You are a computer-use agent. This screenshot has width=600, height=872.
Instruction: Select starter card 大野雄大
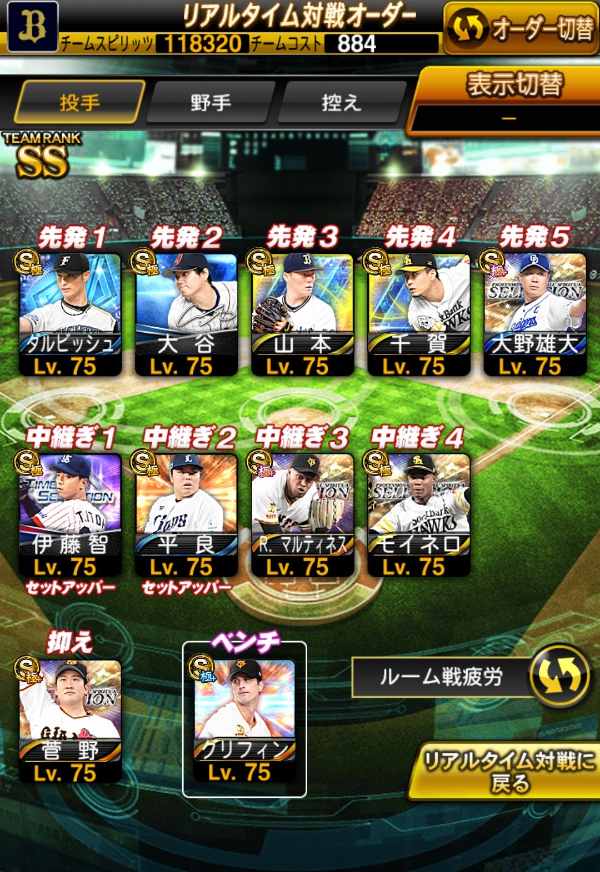coord(533,314)
